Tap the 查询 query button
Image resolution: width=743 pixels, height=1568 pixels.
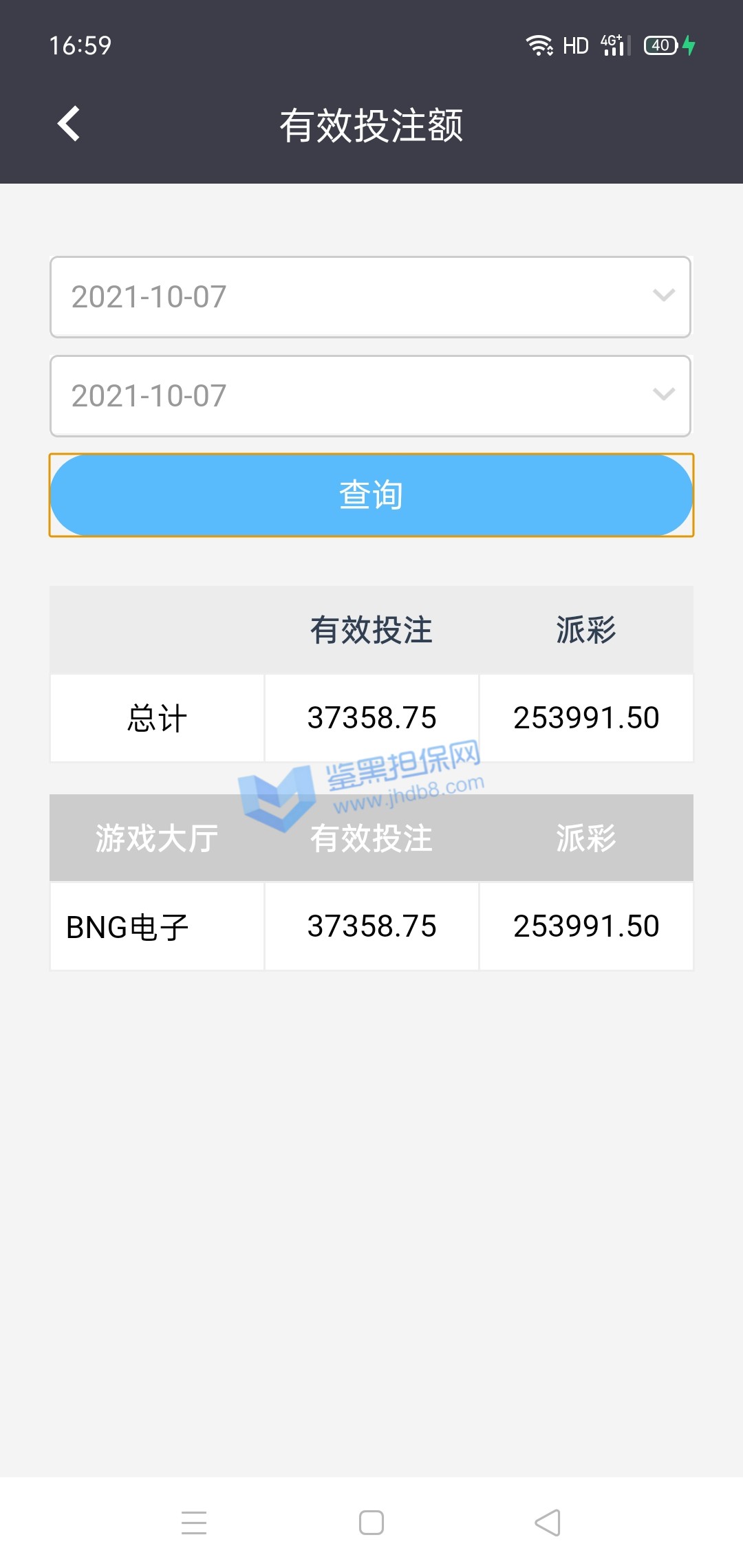pyautogui.click(x=371, y=495)
